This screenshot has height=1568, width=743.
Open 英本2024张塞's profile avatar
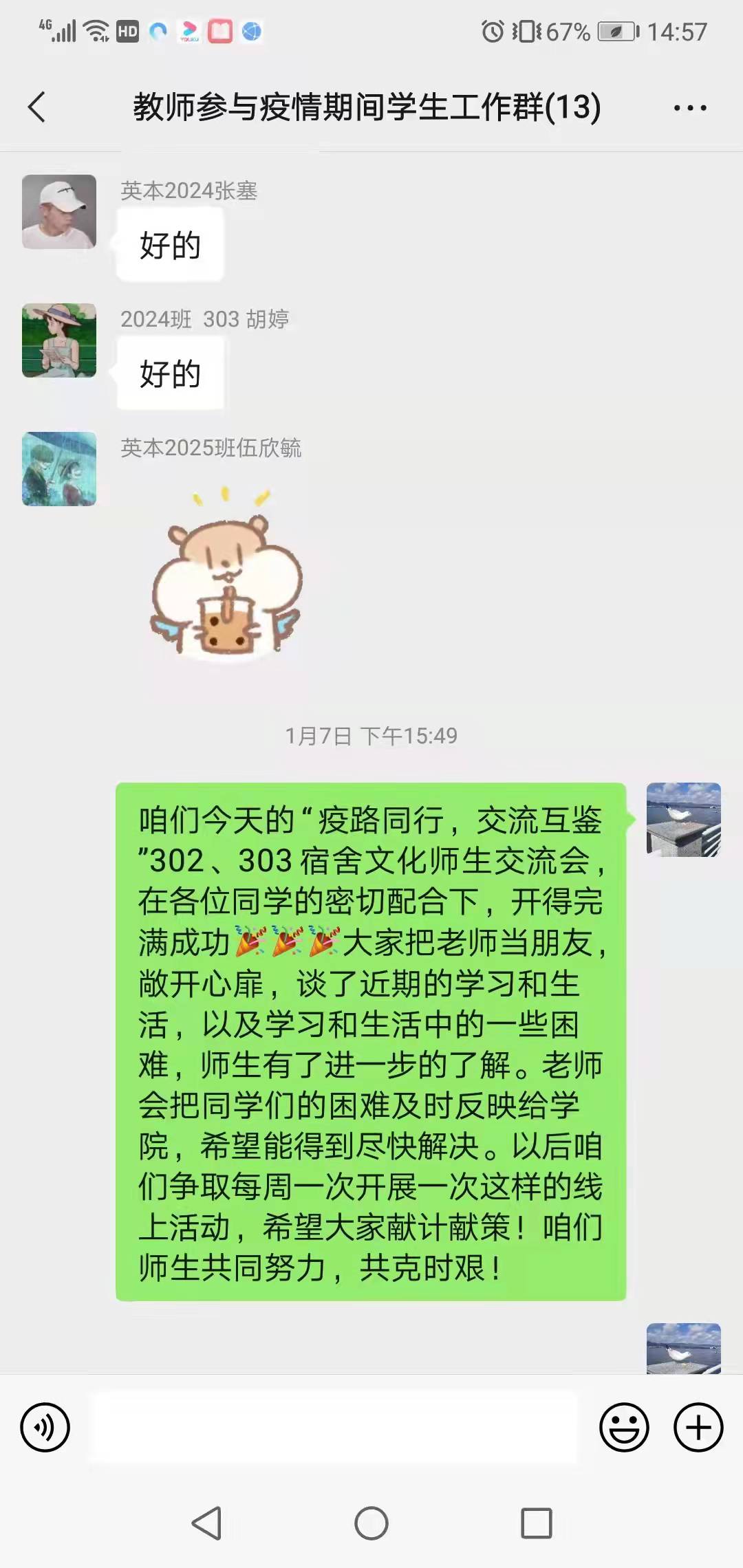(x=59, y=212)
